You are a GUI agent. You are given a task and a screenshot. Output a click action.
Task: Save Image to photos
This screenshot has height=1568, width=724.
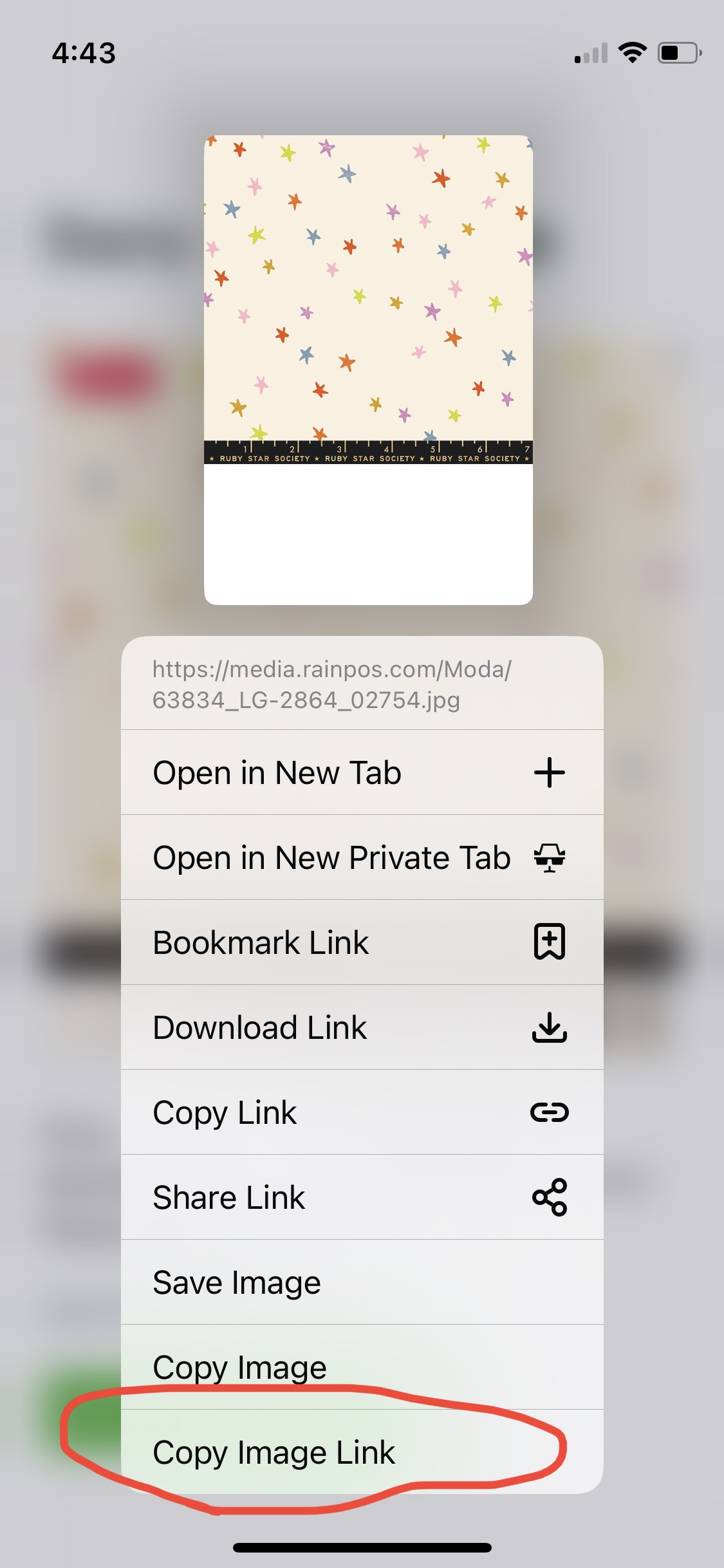[362, 1282]
